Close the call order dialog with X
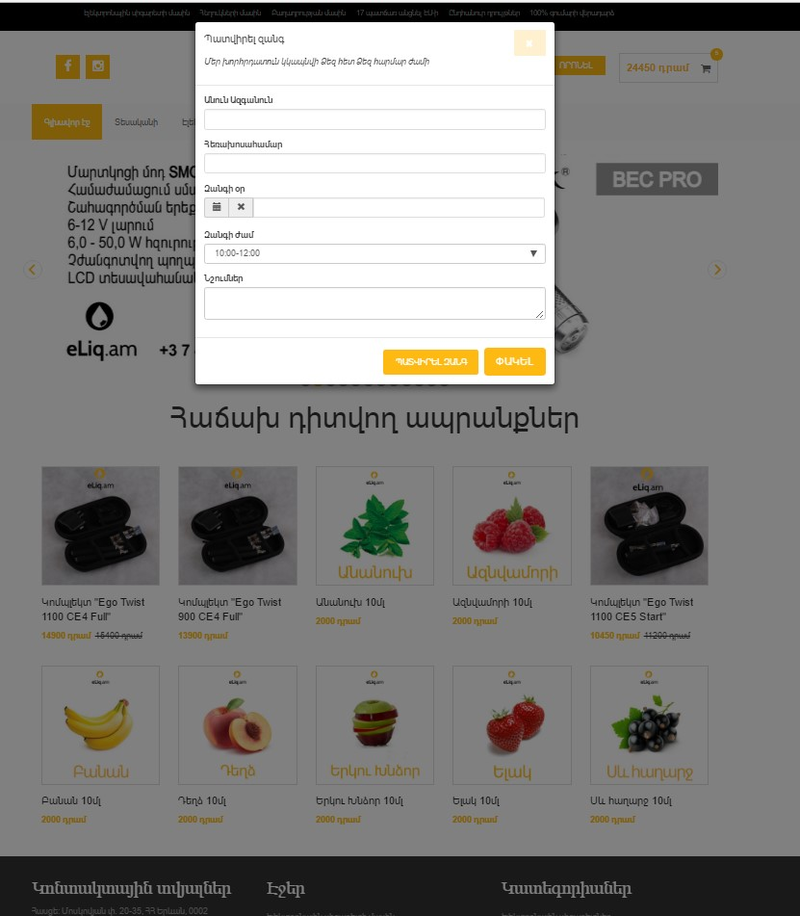 [x=528, y=43]
